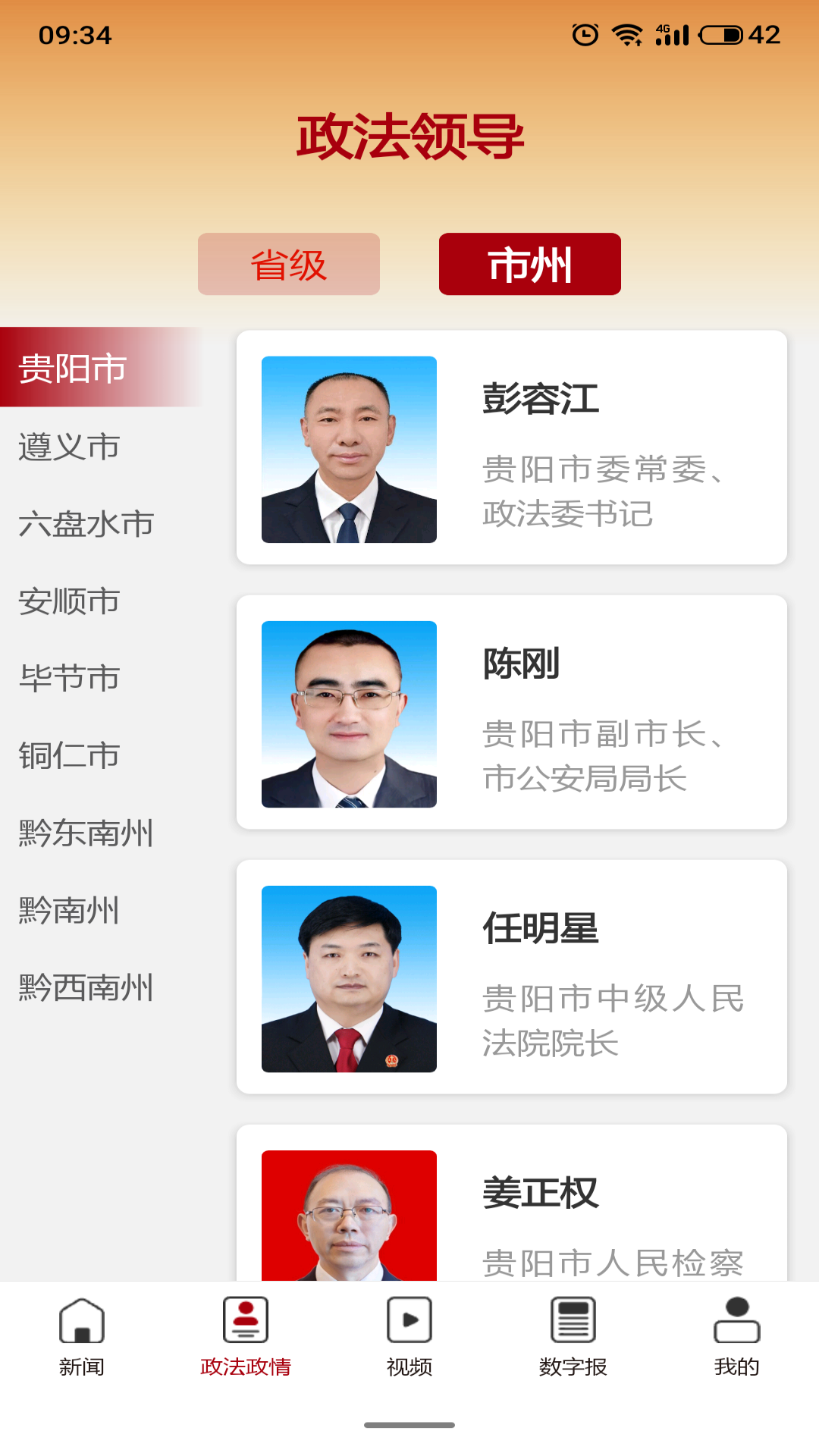Open 任明星's leader card
The image size is (819, 1456).
(x=511, y=977)
